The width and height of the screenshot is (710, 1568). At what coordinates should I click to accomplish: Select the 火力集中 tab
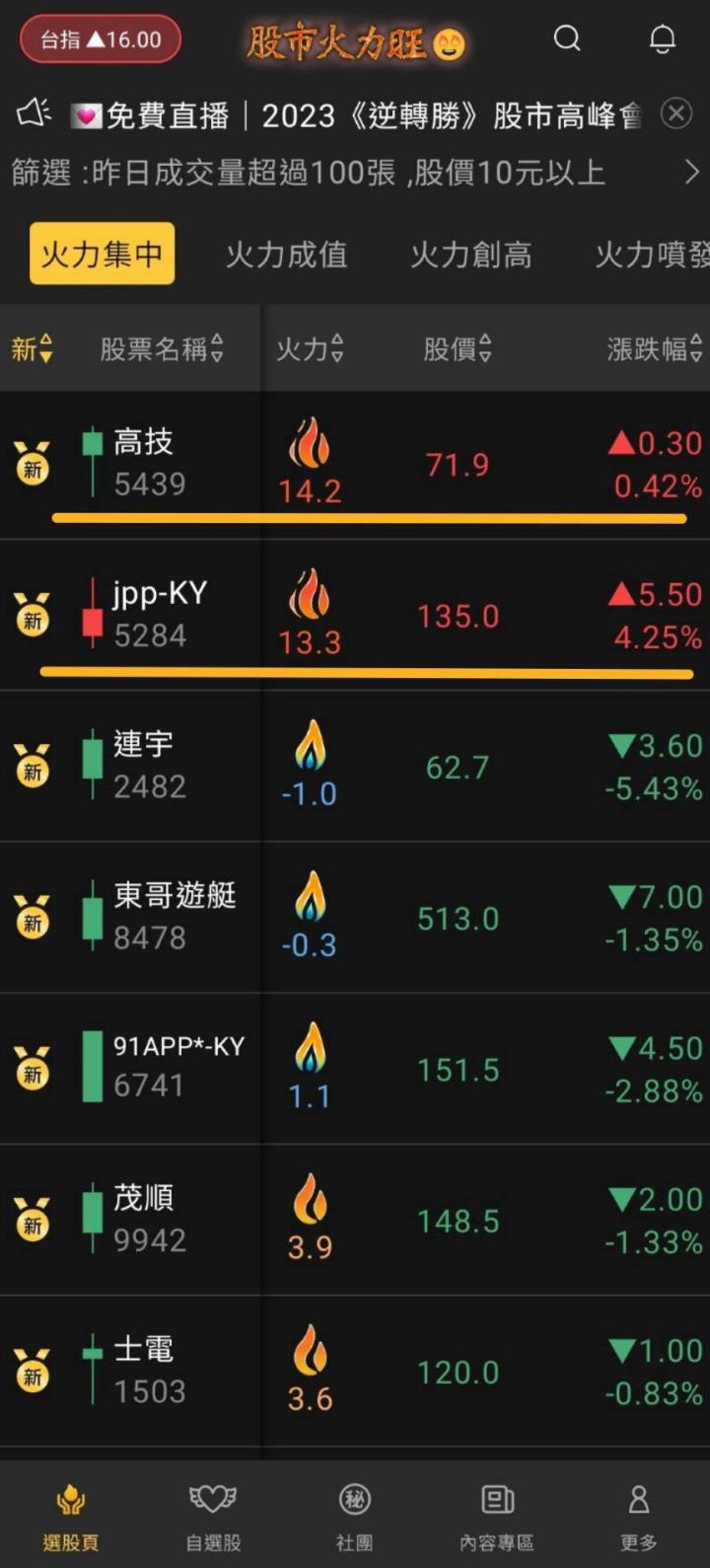pos(102,255)
